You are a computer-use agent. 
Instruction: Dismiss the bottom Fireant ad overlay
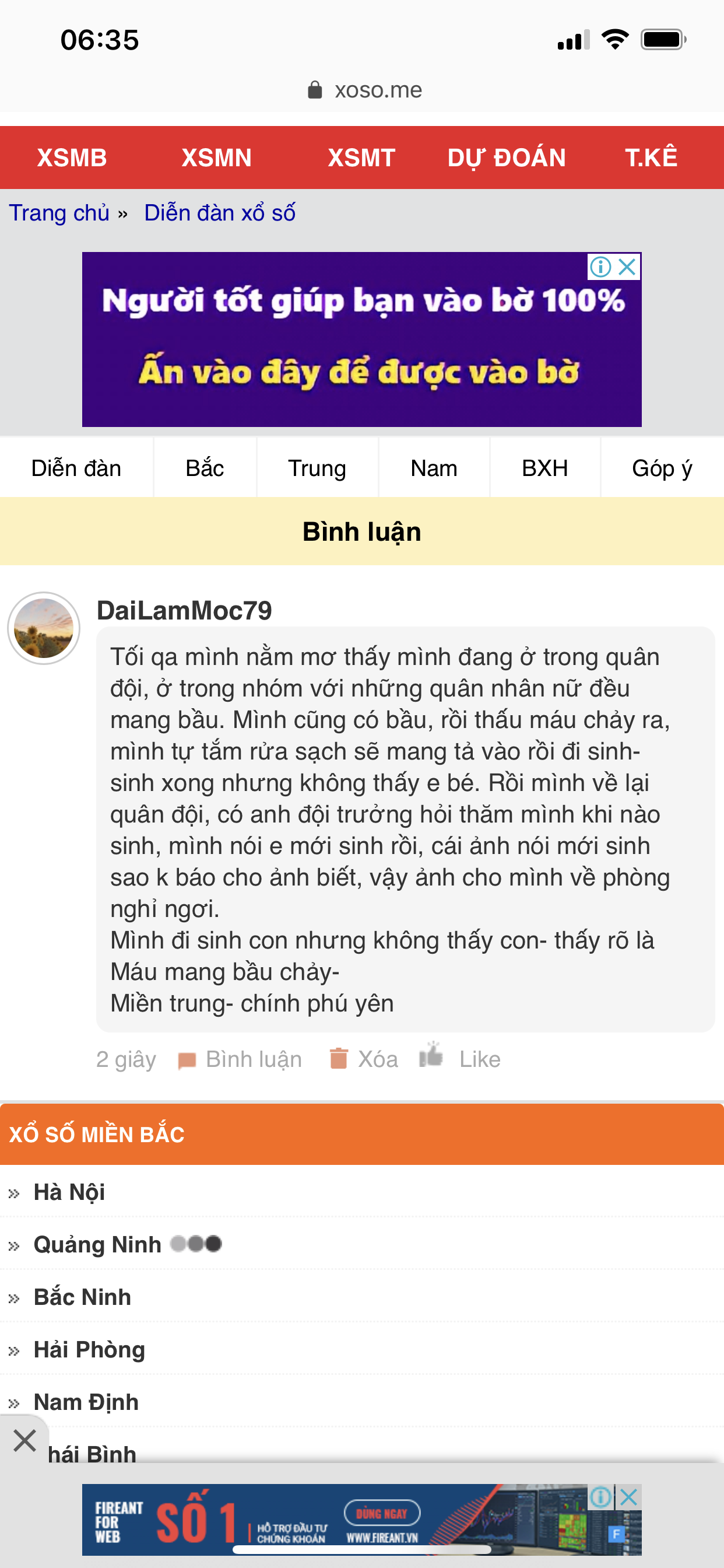pos(24,1440)
